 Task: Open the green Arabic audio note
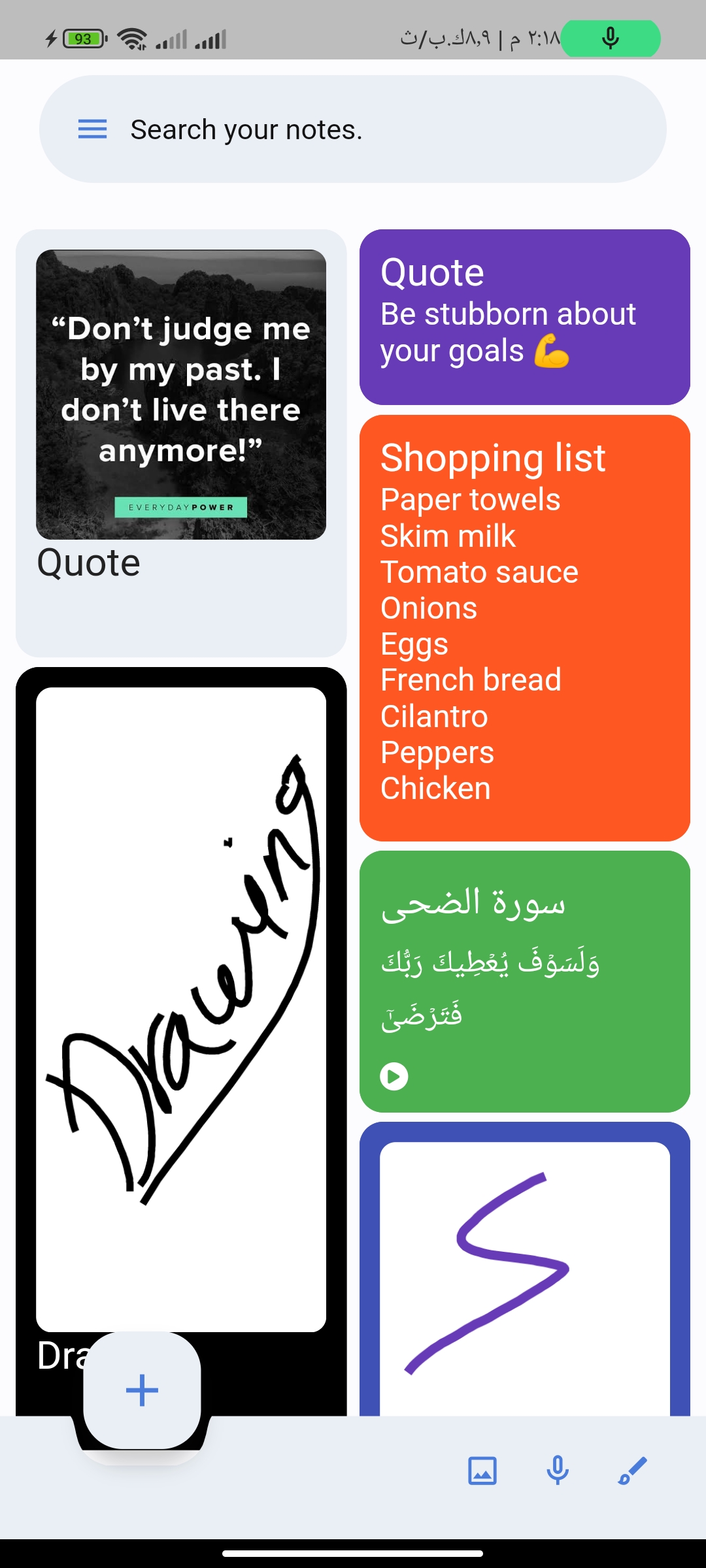click(x=525, y=981)
